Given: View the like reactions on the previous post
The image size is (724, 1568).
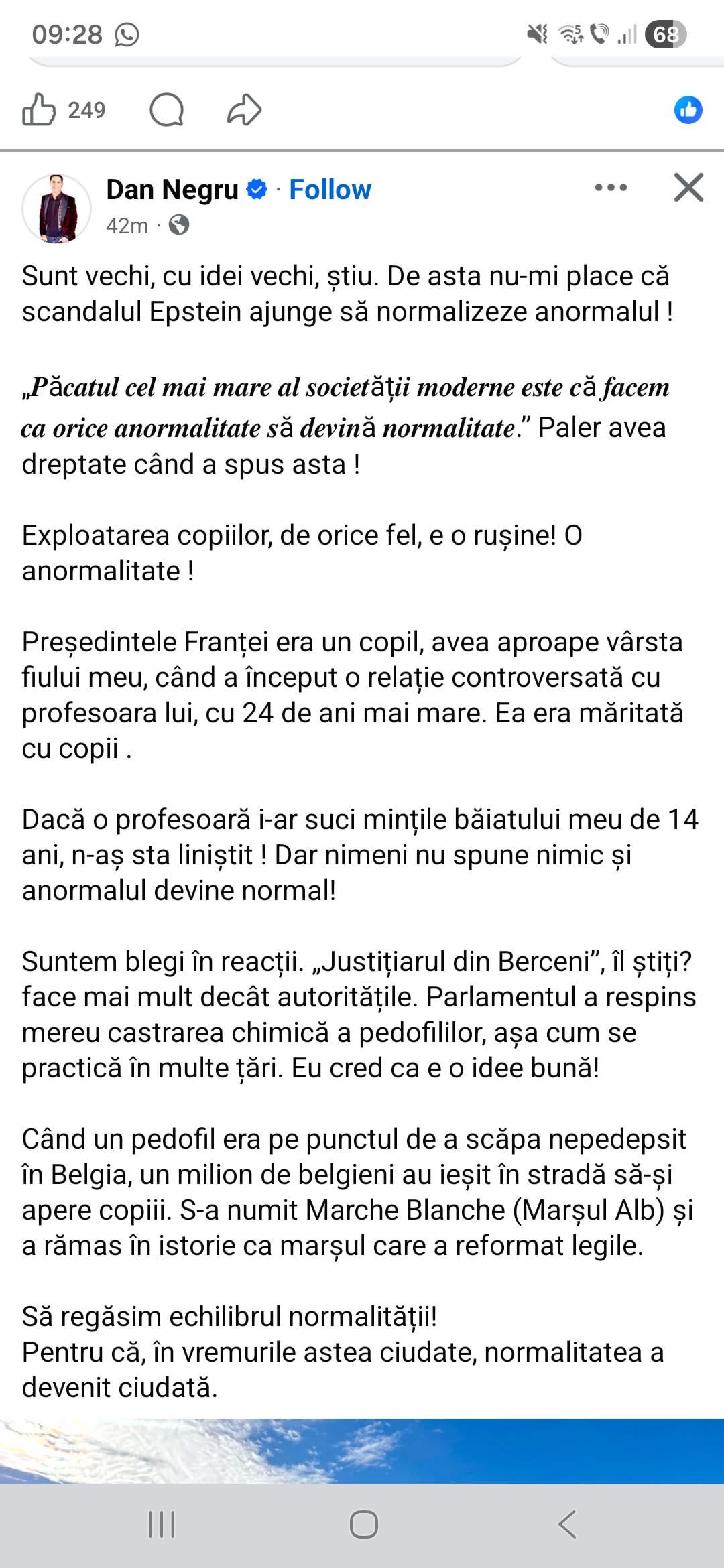Looking at the screenshot, I should pyautogui.click(x=688, y=110).
